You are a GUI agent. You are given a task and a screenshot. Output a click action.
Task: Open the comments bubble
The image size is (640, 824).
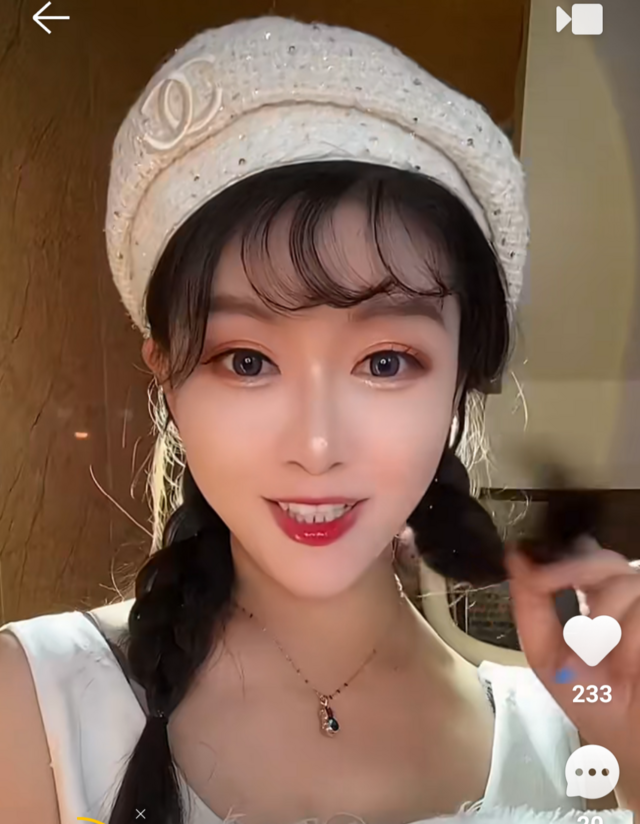(591, 772)
